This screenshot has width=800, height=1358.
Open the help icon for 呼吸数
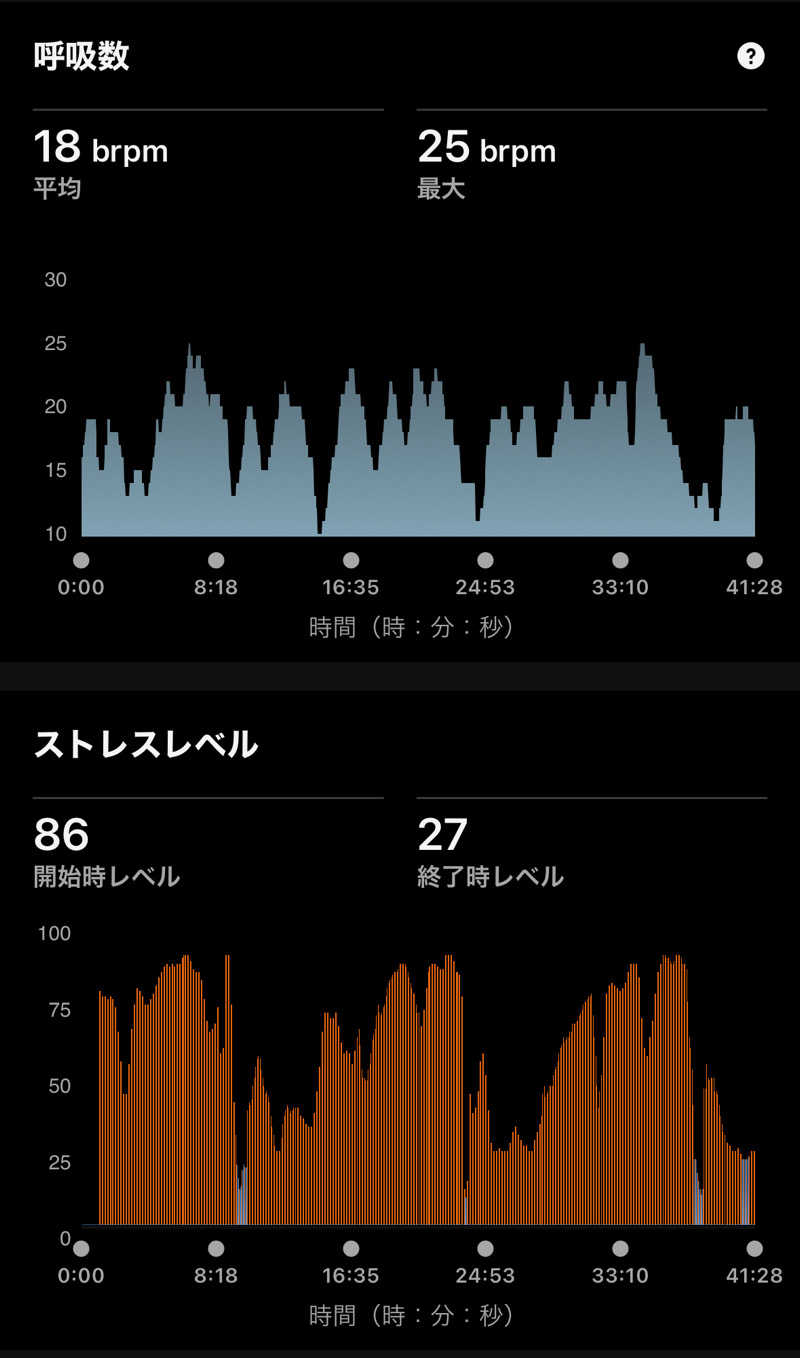coord(750,56)
